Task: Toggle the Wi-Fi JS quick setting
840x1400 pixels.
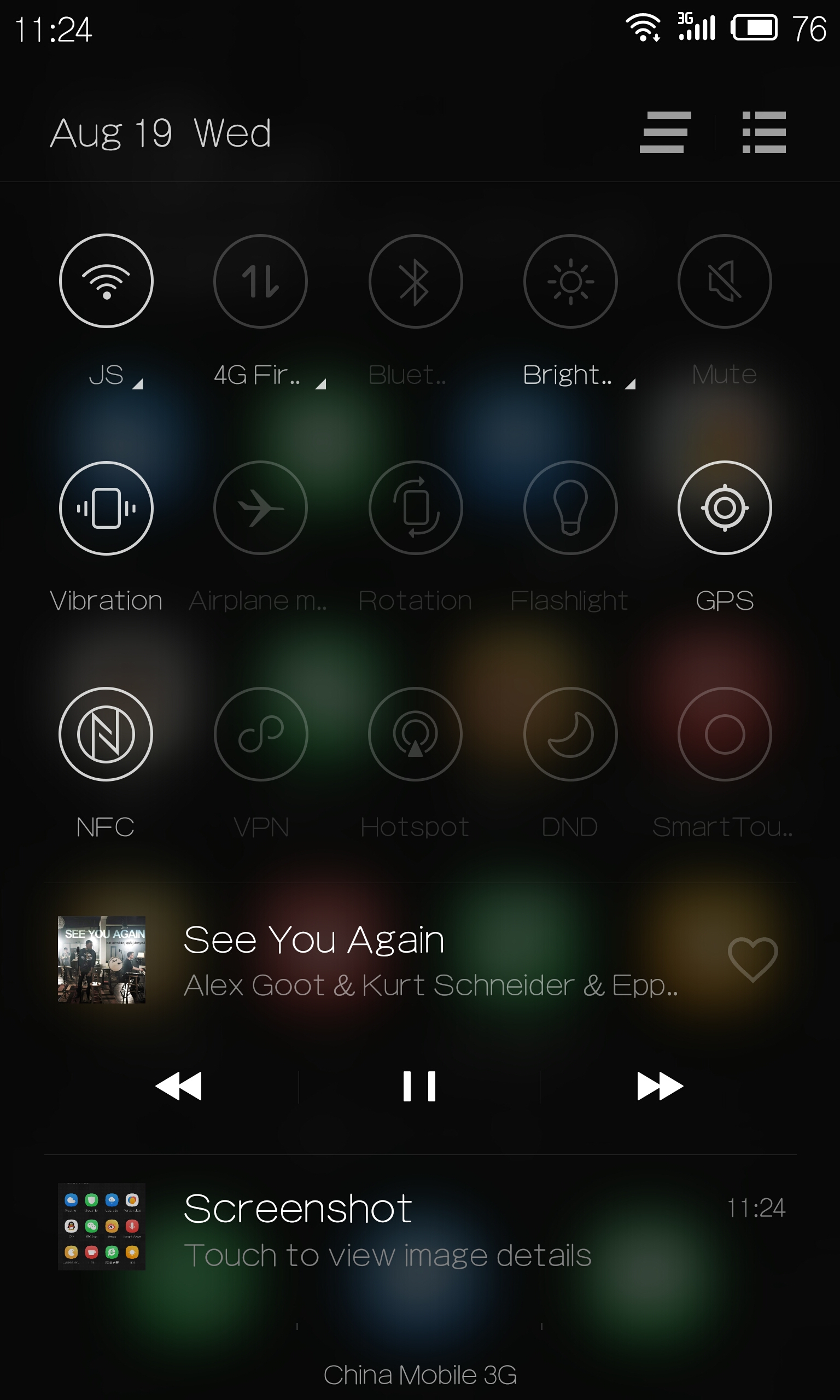Action: 106,281
